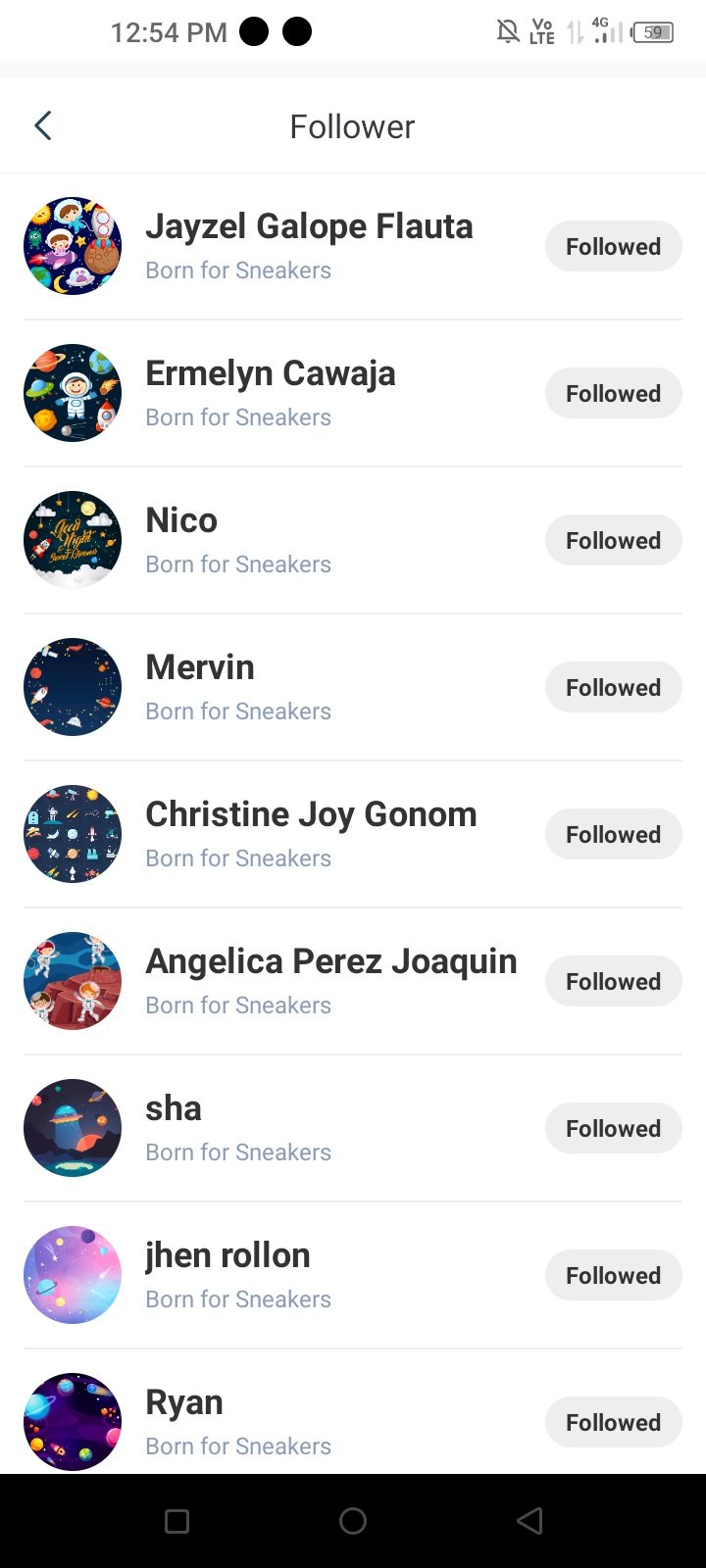
Task: Open Angelica Perez Joaquin's profile
Action: click(x=330, y=962)
